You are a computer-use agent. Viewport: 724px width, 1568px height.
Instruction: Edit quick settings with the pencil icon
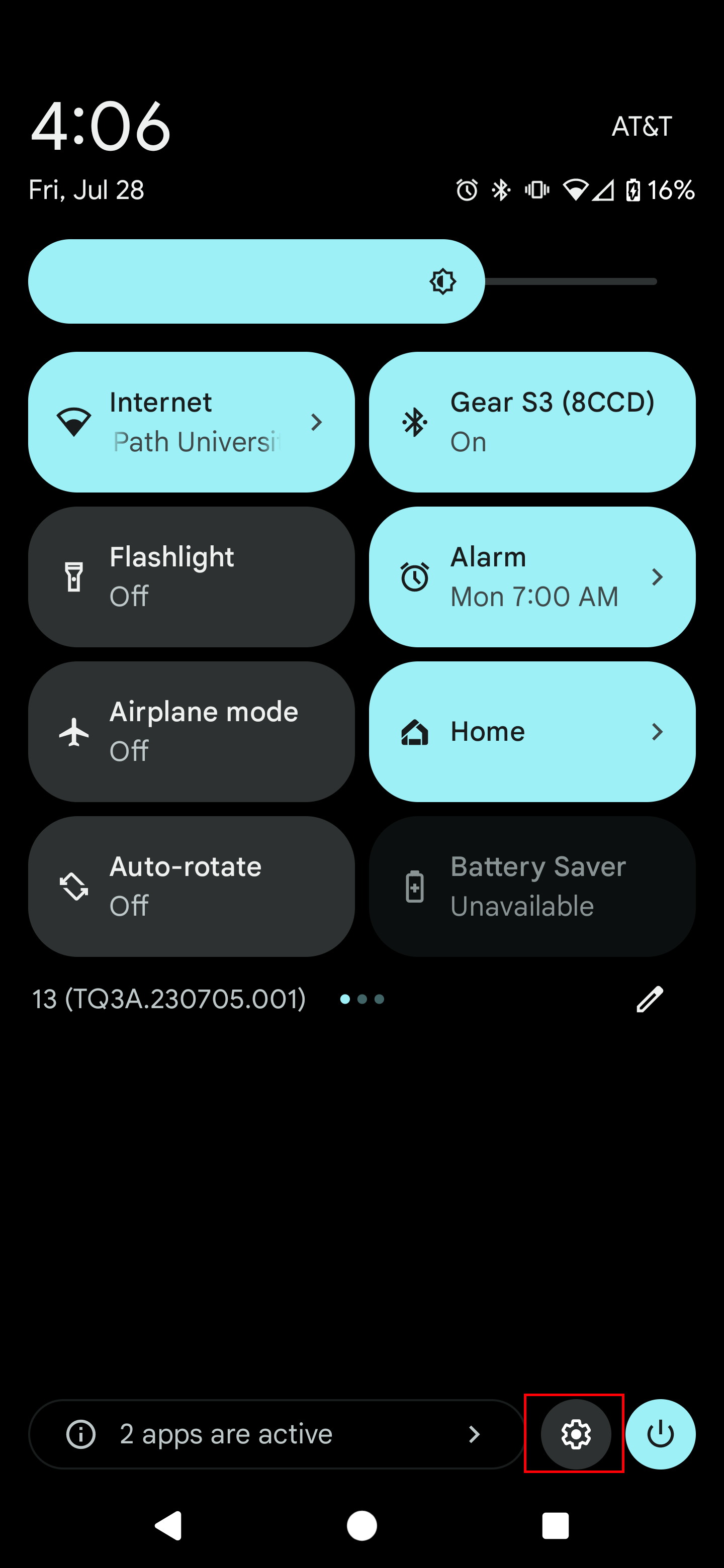click(x=649, y=999)
